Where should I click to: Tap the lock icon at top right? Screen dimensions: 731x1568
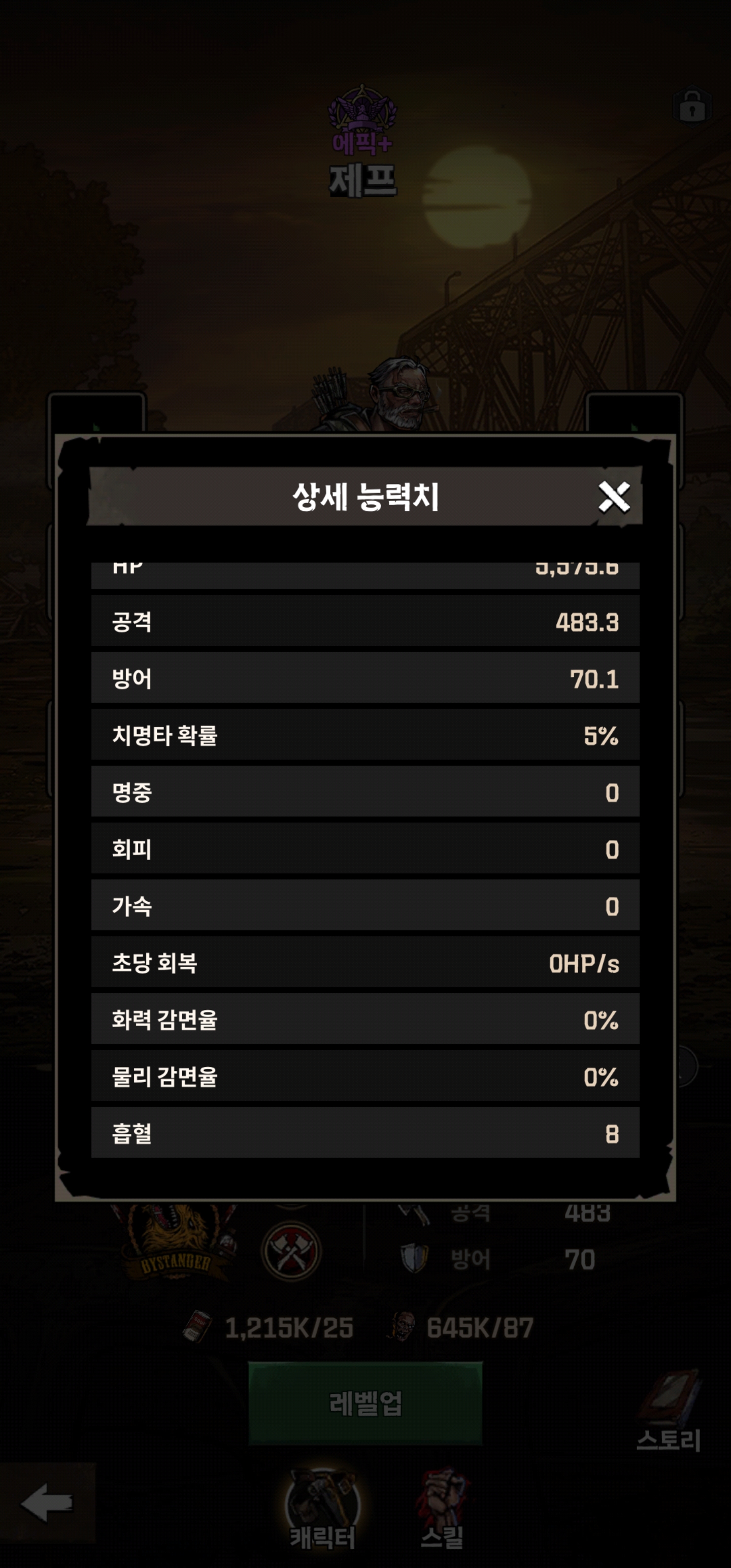[692, 106]
